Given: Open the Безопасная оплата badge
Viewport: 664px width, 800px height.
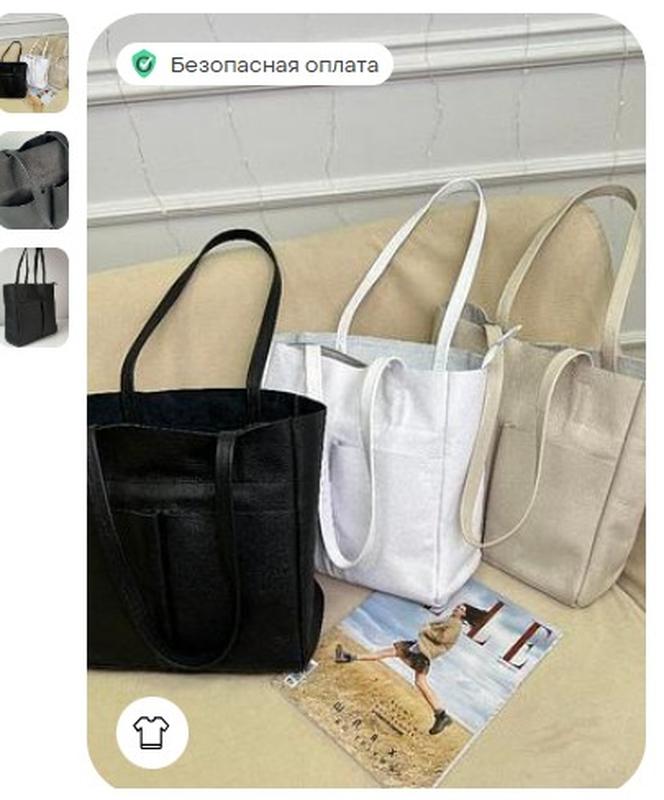Looking at the screenshot, I should click(x=255, y=65).
